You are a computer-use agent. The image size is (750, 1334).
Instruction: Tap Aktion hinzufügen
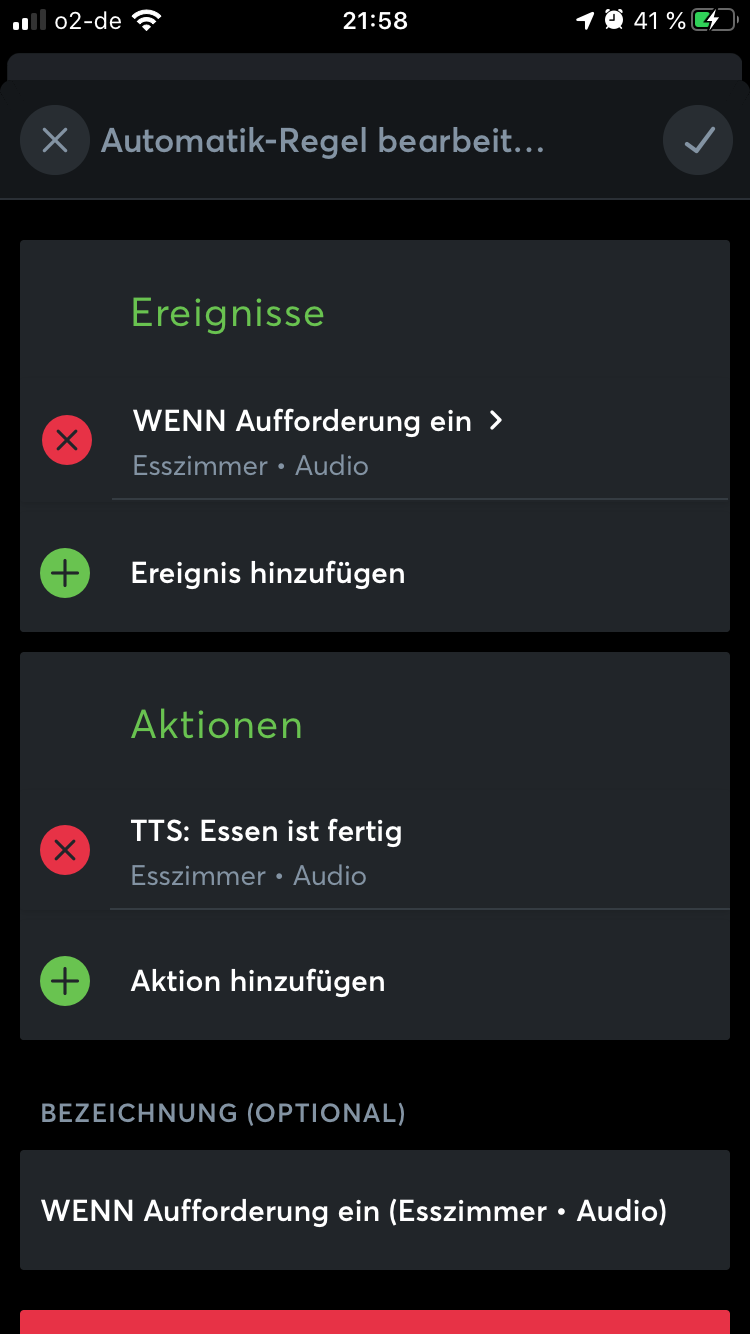[x=258, y=981]
